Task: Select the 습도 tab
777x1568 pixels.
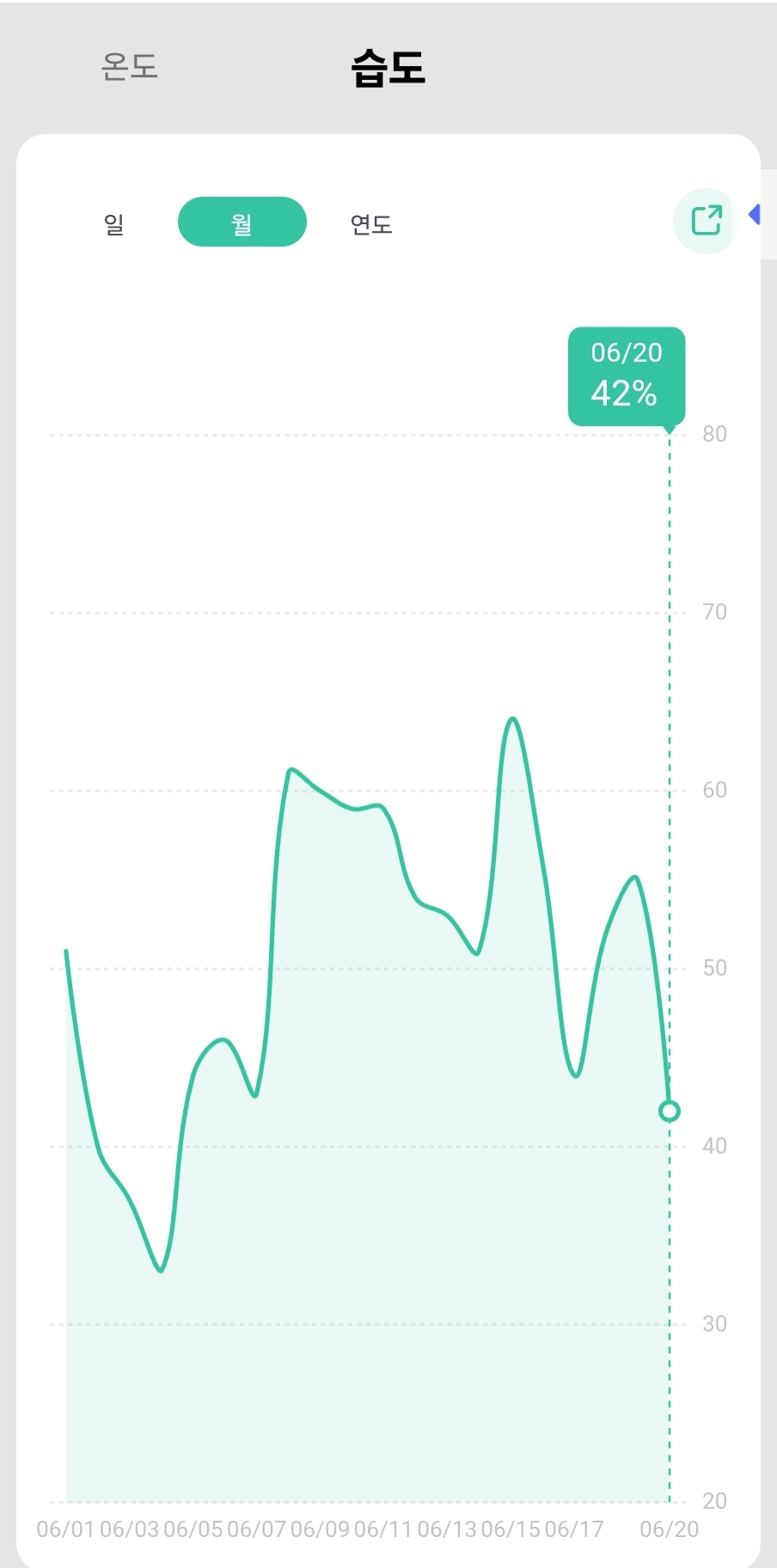Action: 388,67
